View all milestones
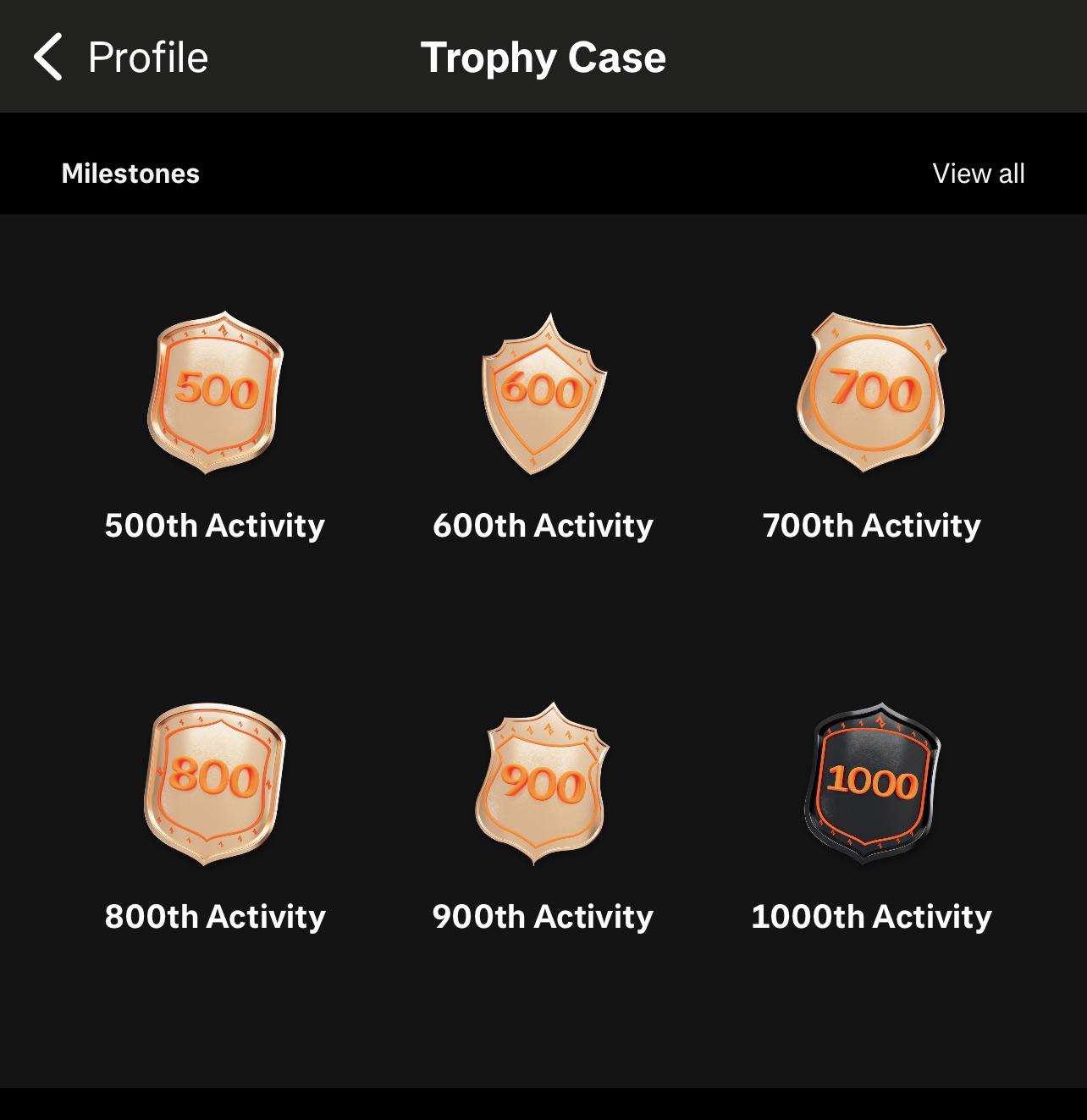 [978, 174]
